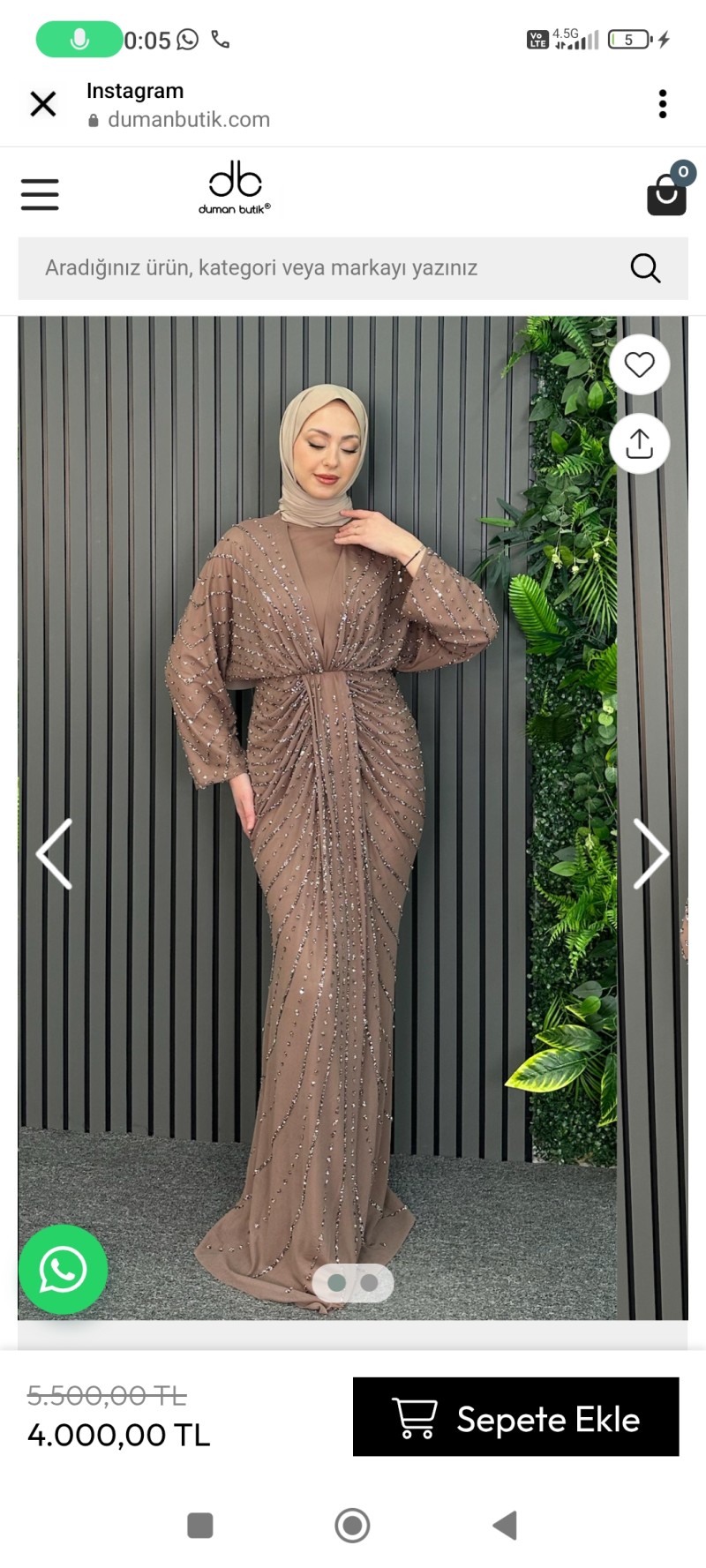
Task: Open the shopping cart
Action: click(666, 192)
